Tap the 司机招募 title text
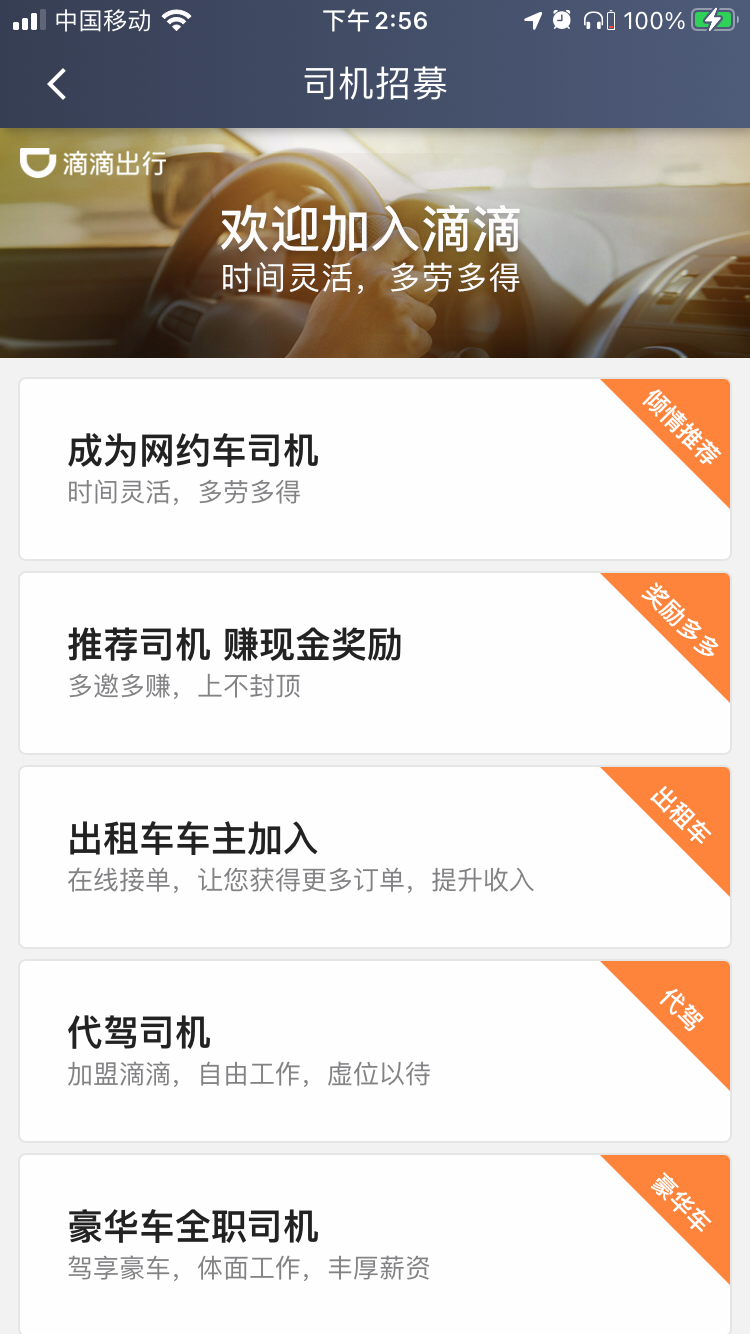The height and width of the screenshot is (1334, 750). [x=375, y=85]
